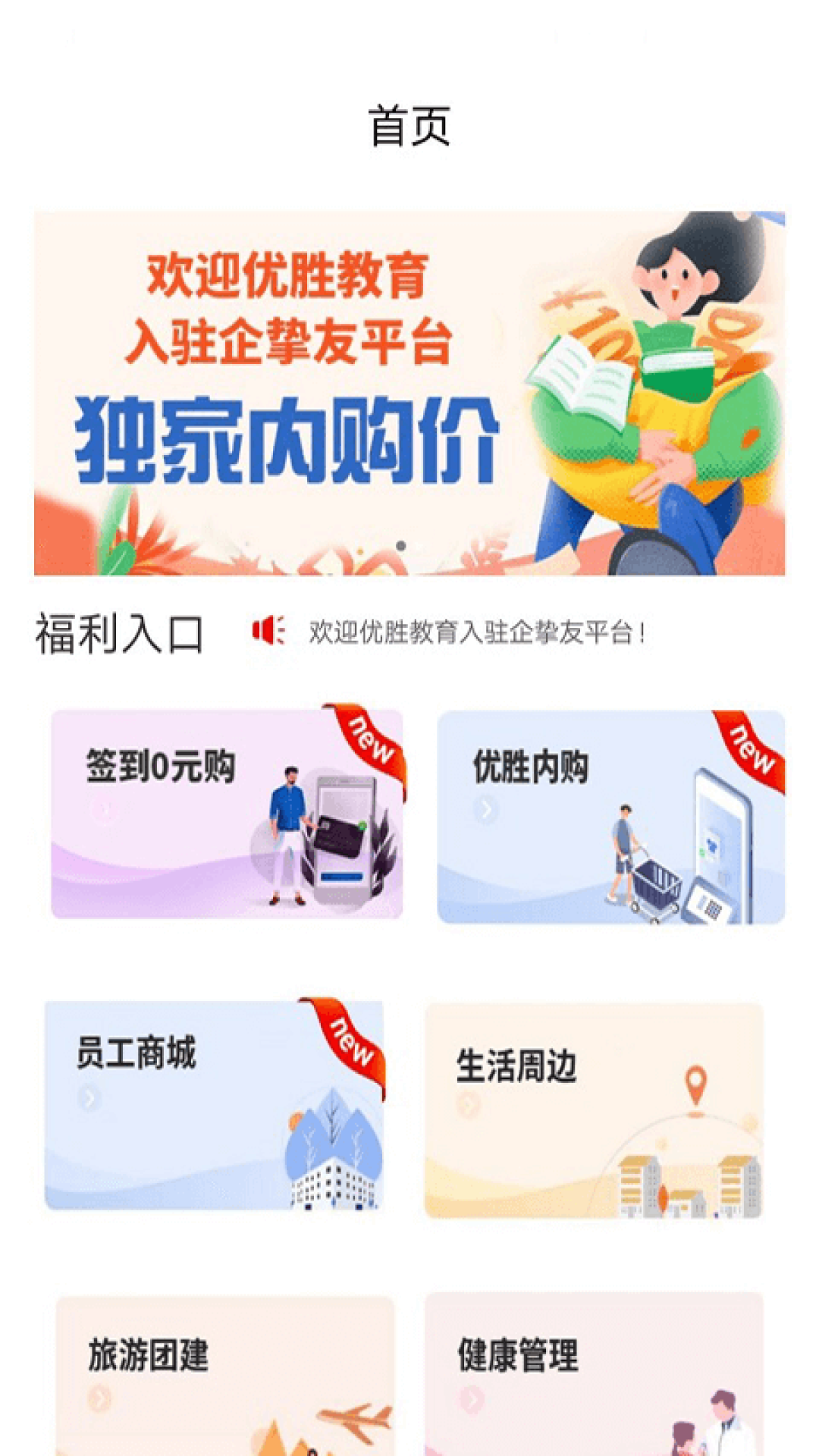Image resolution: width=819 pixels, height=1456 pixels.
Task: Go to 员工商城
Action: (214, 1106)
